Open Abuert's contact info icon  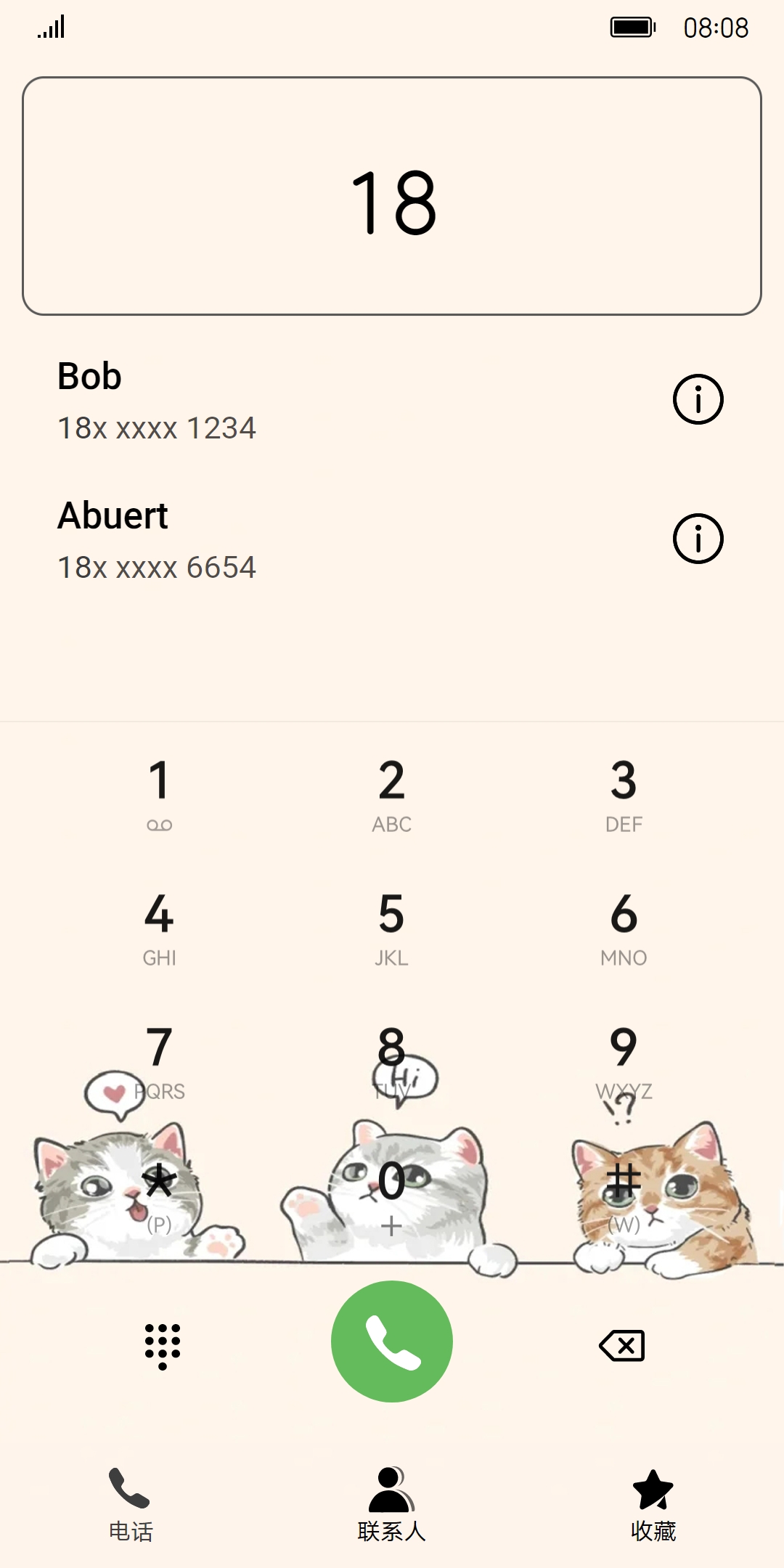698,539
